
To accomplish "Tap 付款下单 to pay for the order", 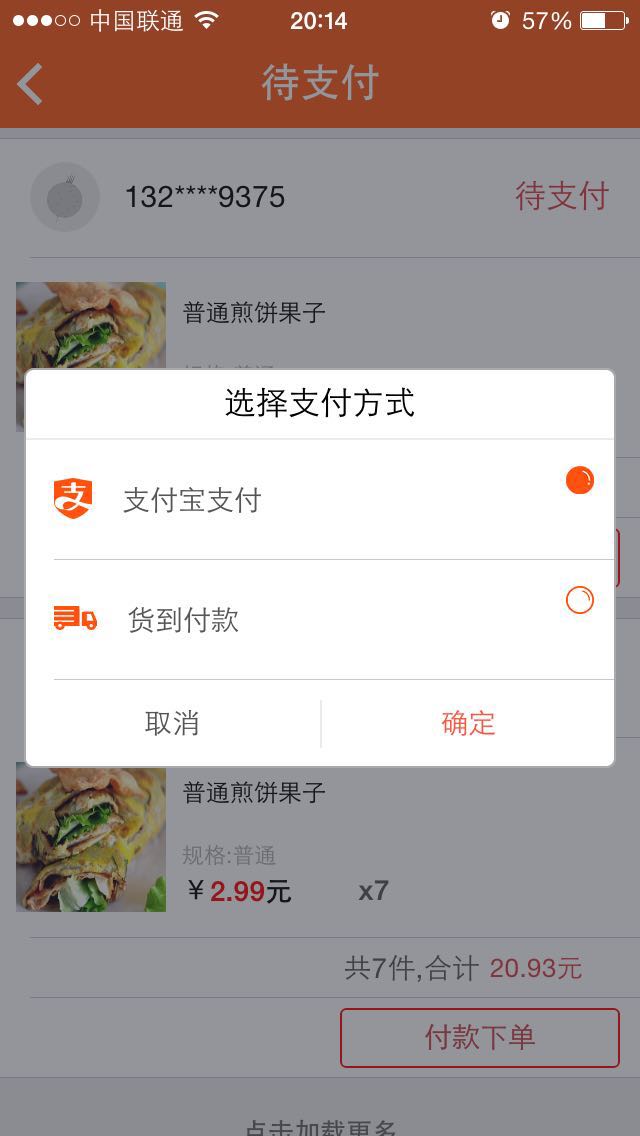I will [480, 1038].
